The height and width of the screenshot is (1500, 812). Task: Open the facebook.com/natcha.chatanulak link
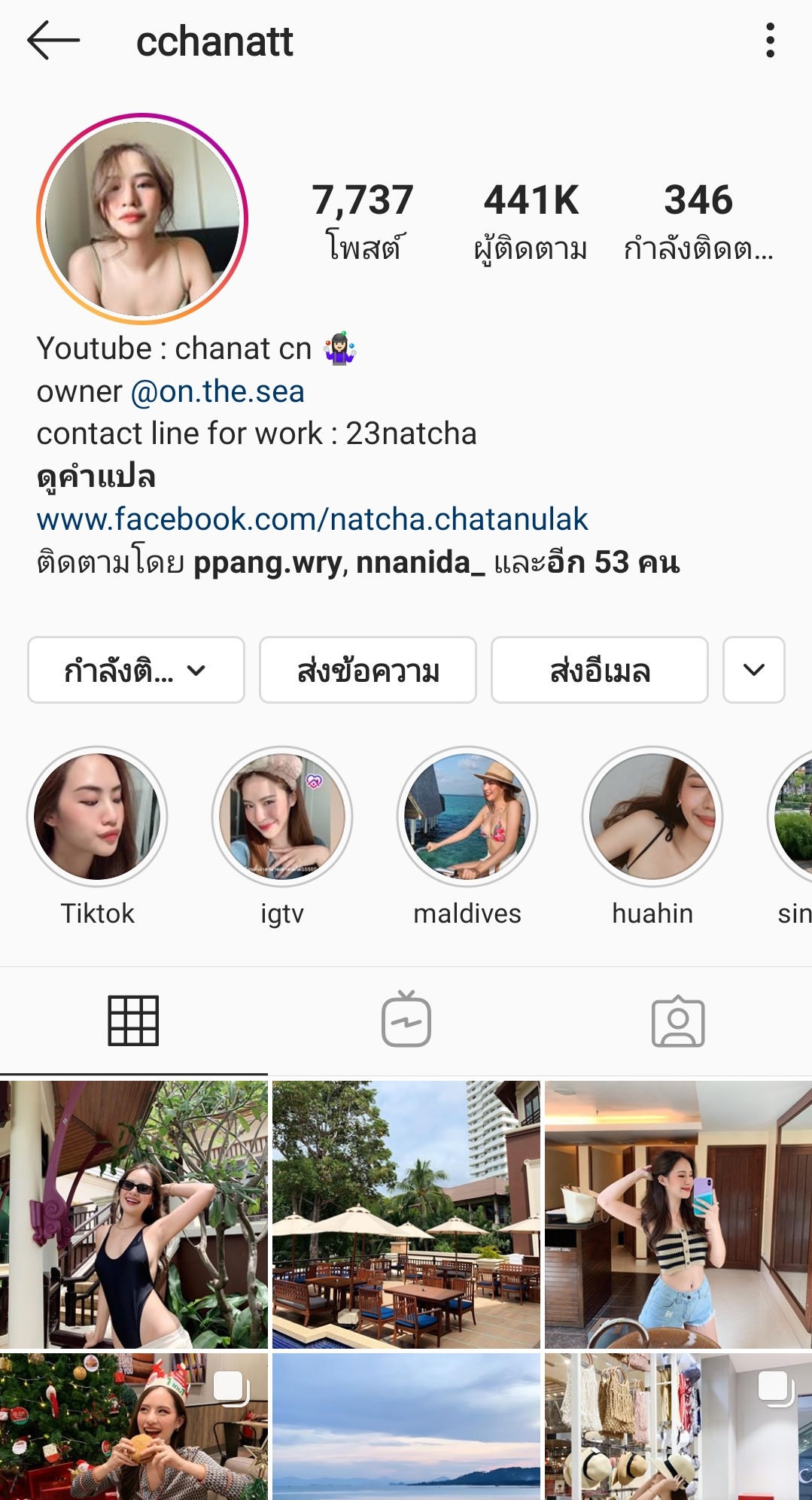pyautogui.click(x=312, y=519)
